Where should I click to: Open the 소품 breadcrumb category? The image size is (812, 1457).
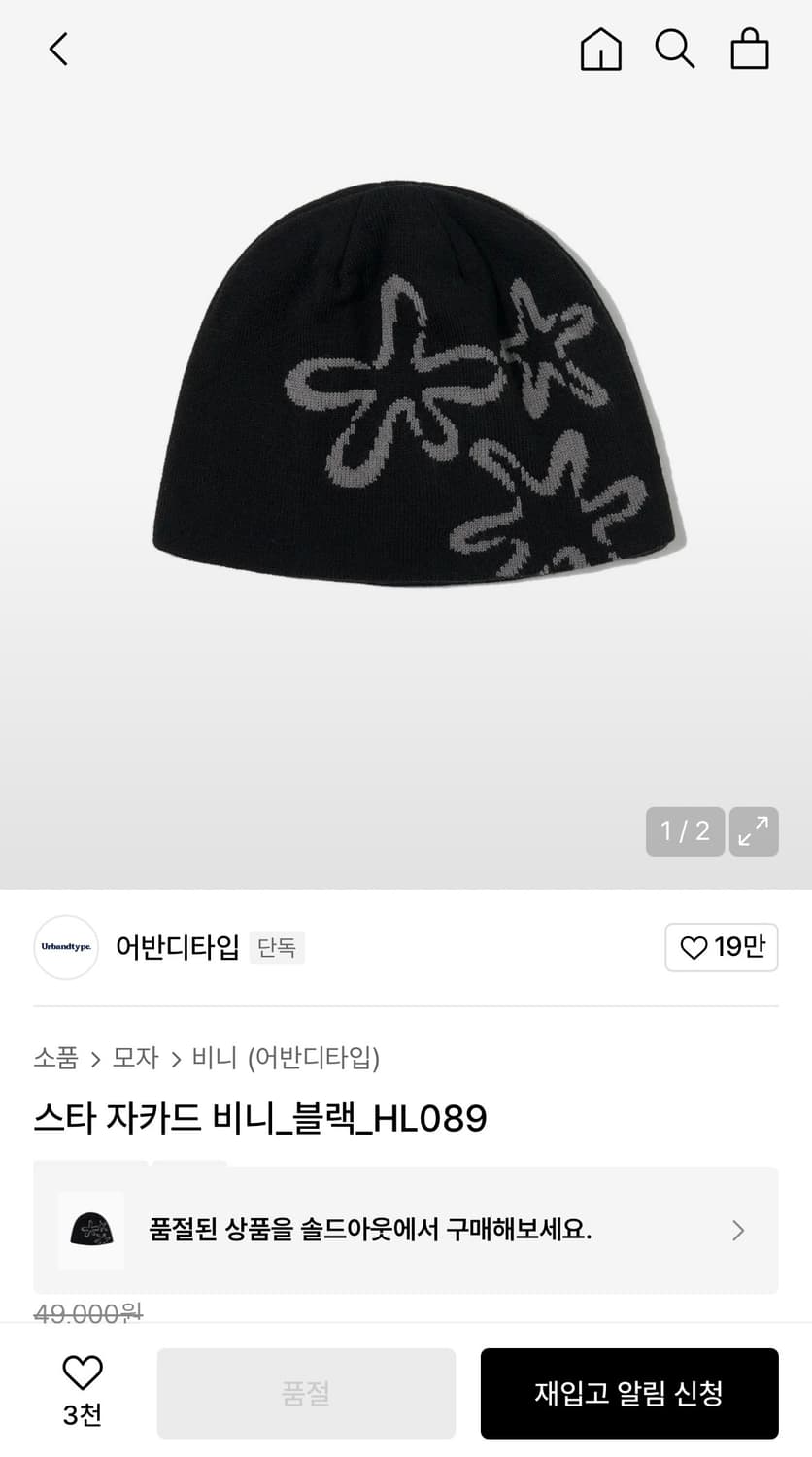pyautogui.click(x=56, y=1058)
